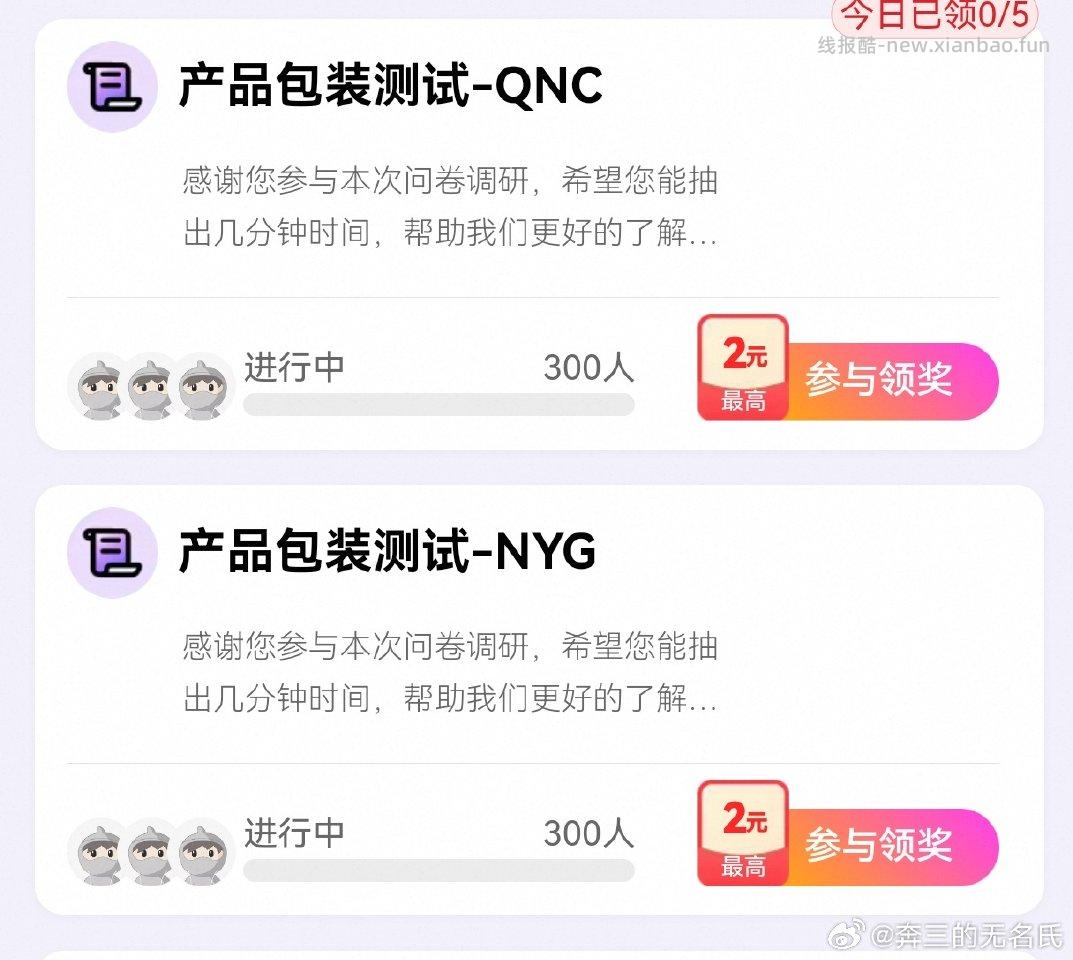Open the 产品包装测试-NYG survey card

[387, 553]
